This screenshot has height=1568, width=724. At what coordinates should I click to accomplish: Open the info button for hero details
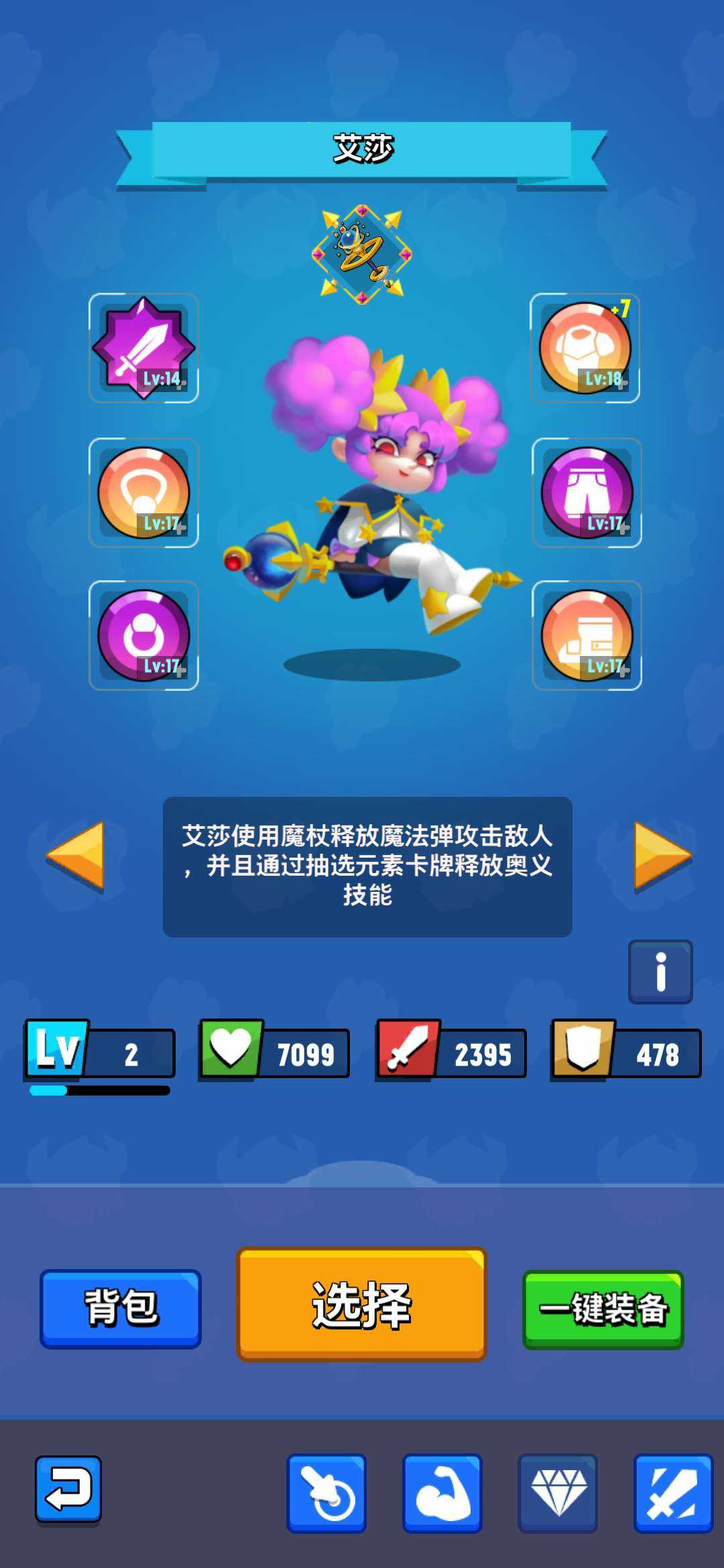point(660,972)
